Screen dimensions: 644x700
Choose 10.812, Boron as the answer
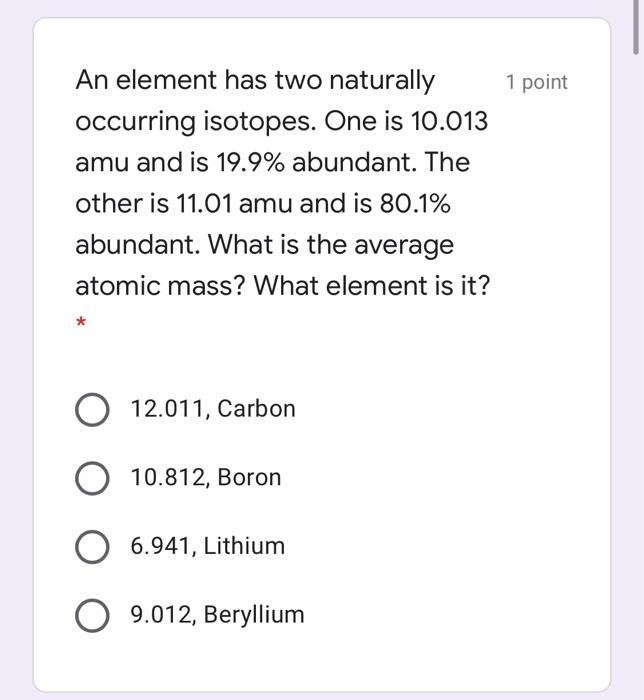[93, 478]
